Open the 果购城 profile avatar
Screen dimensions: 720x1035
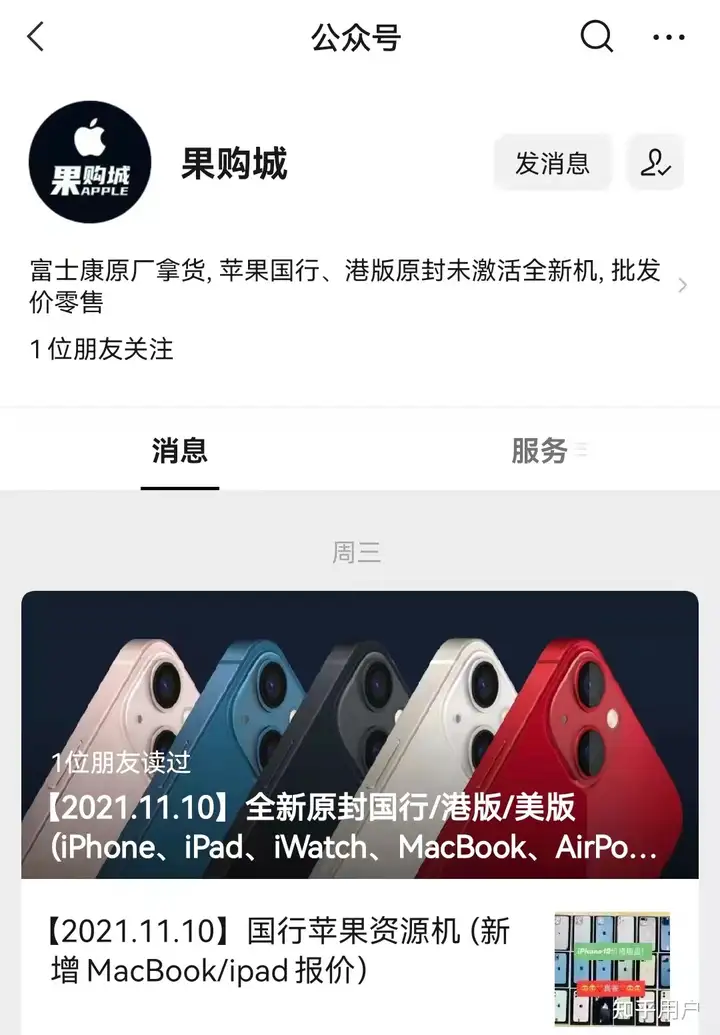(x=90, y=162)
